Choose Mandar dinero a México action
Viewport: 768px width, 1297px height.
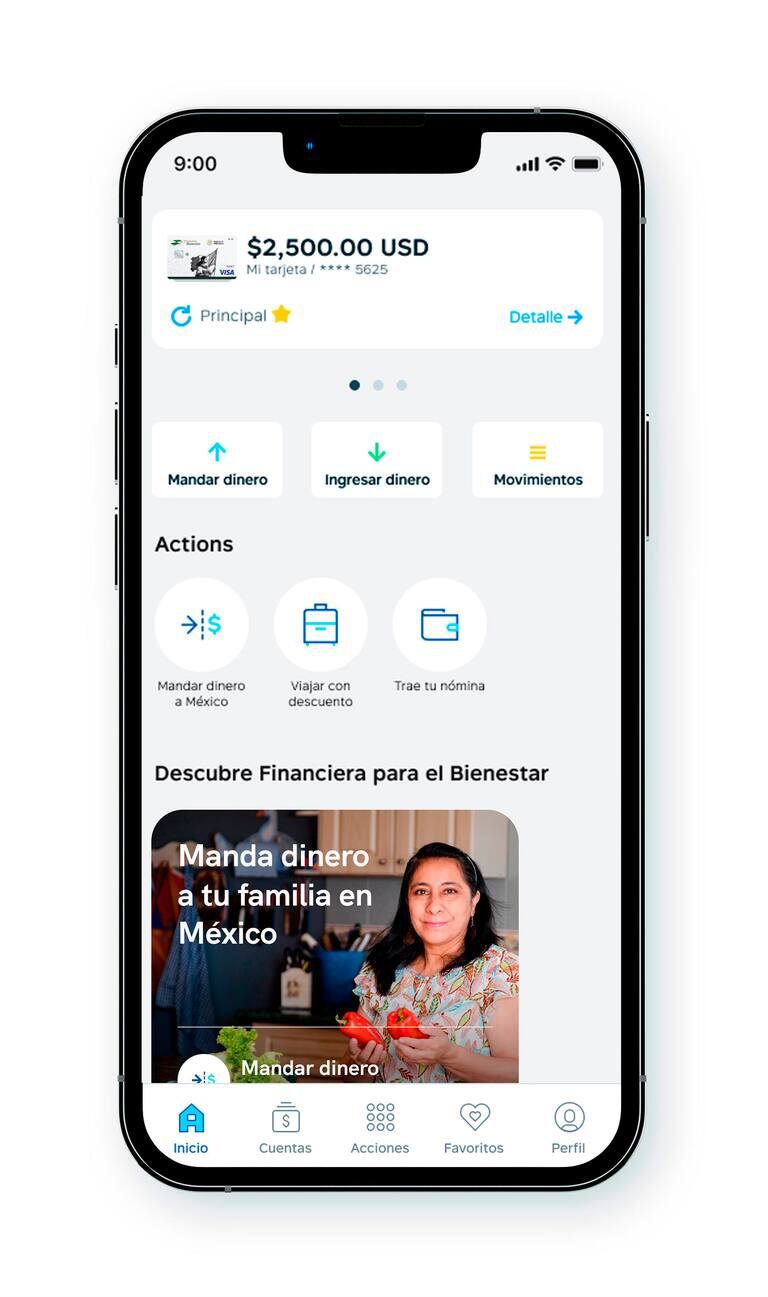click(x=201, y=625)
